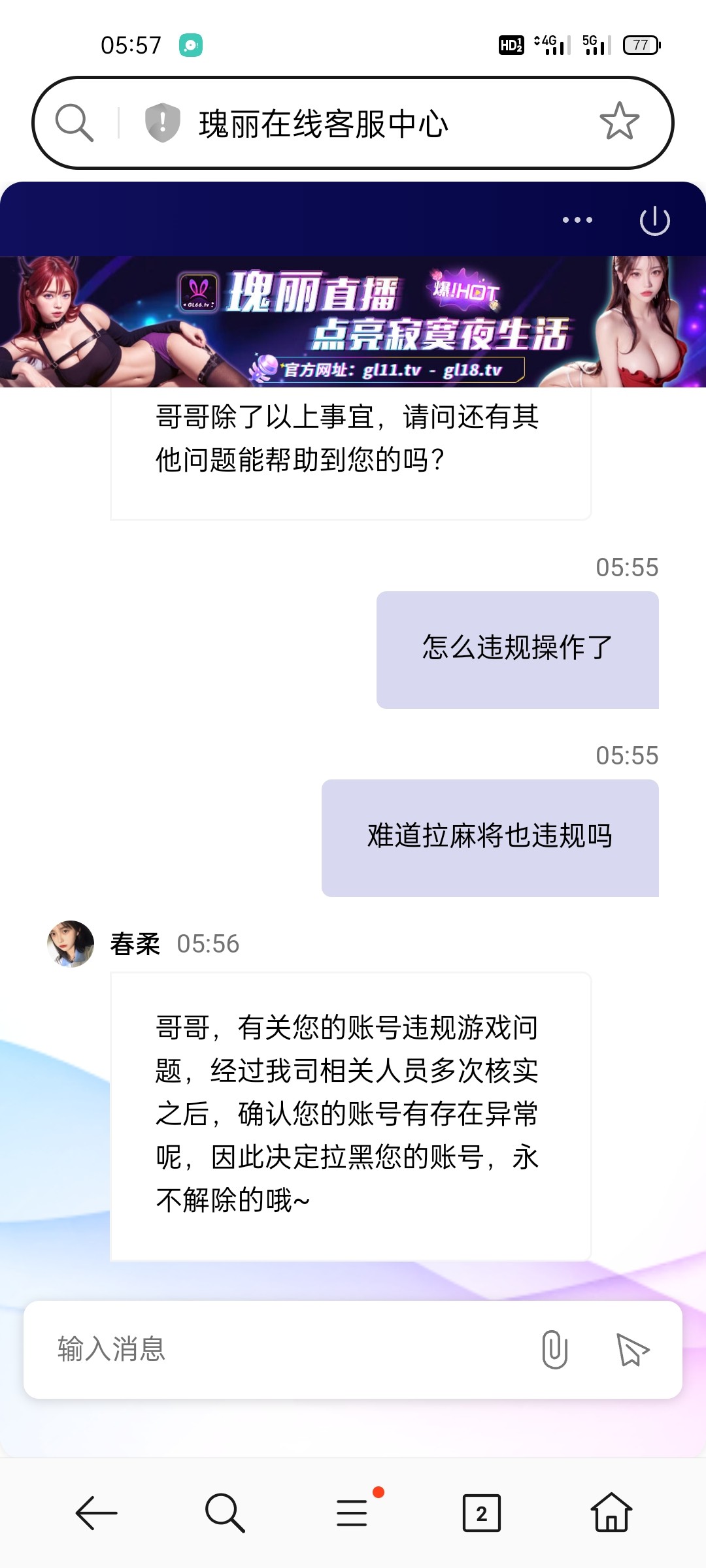The width and height of the screenshot is (706, 1568).
Task: Open the browser hamburger menu
Action: (352, 1513)
